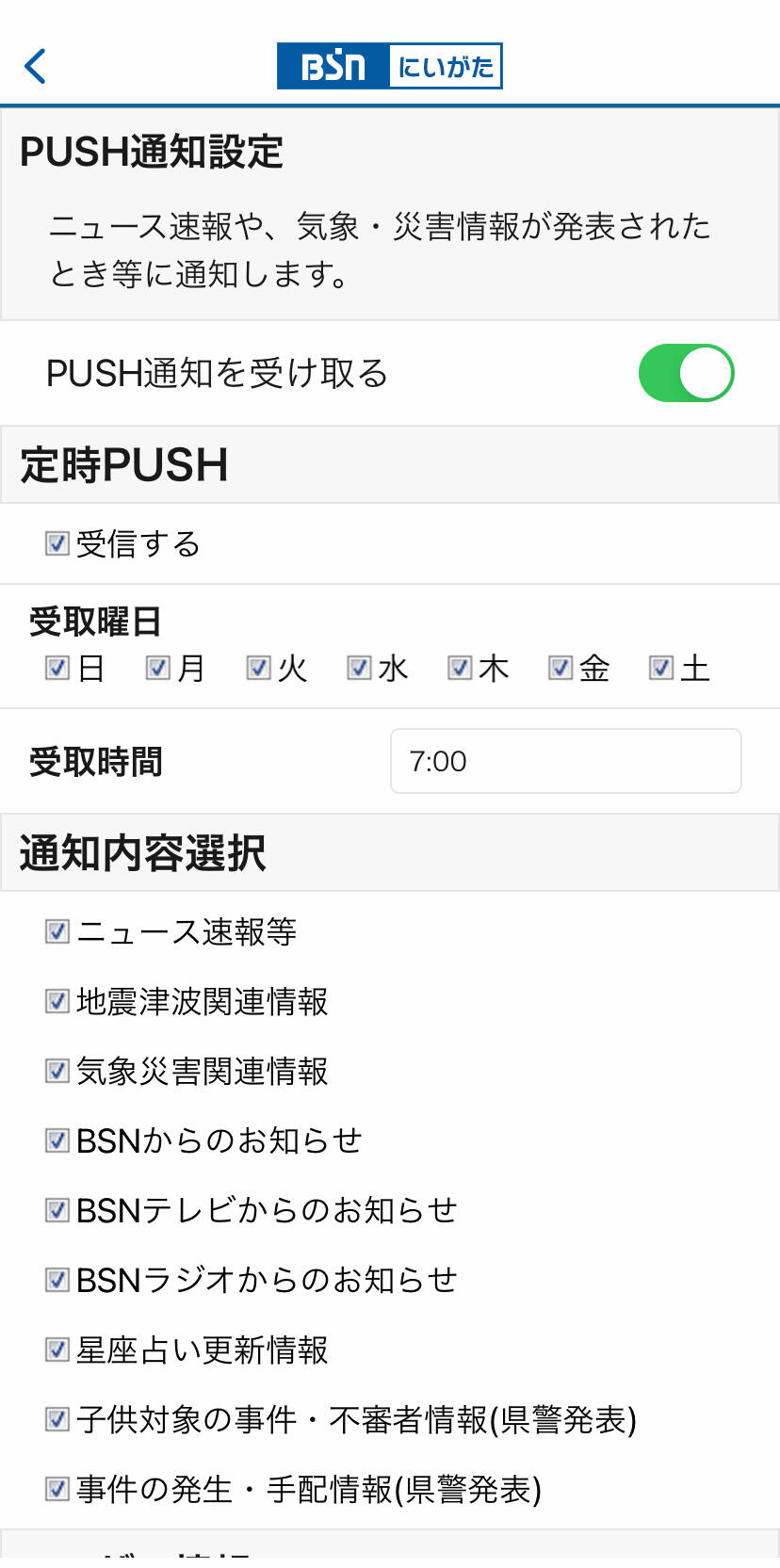Uncheck BSNテレビからのお知らせ
Screen dimensions: 780x1568
[57, 1210]
